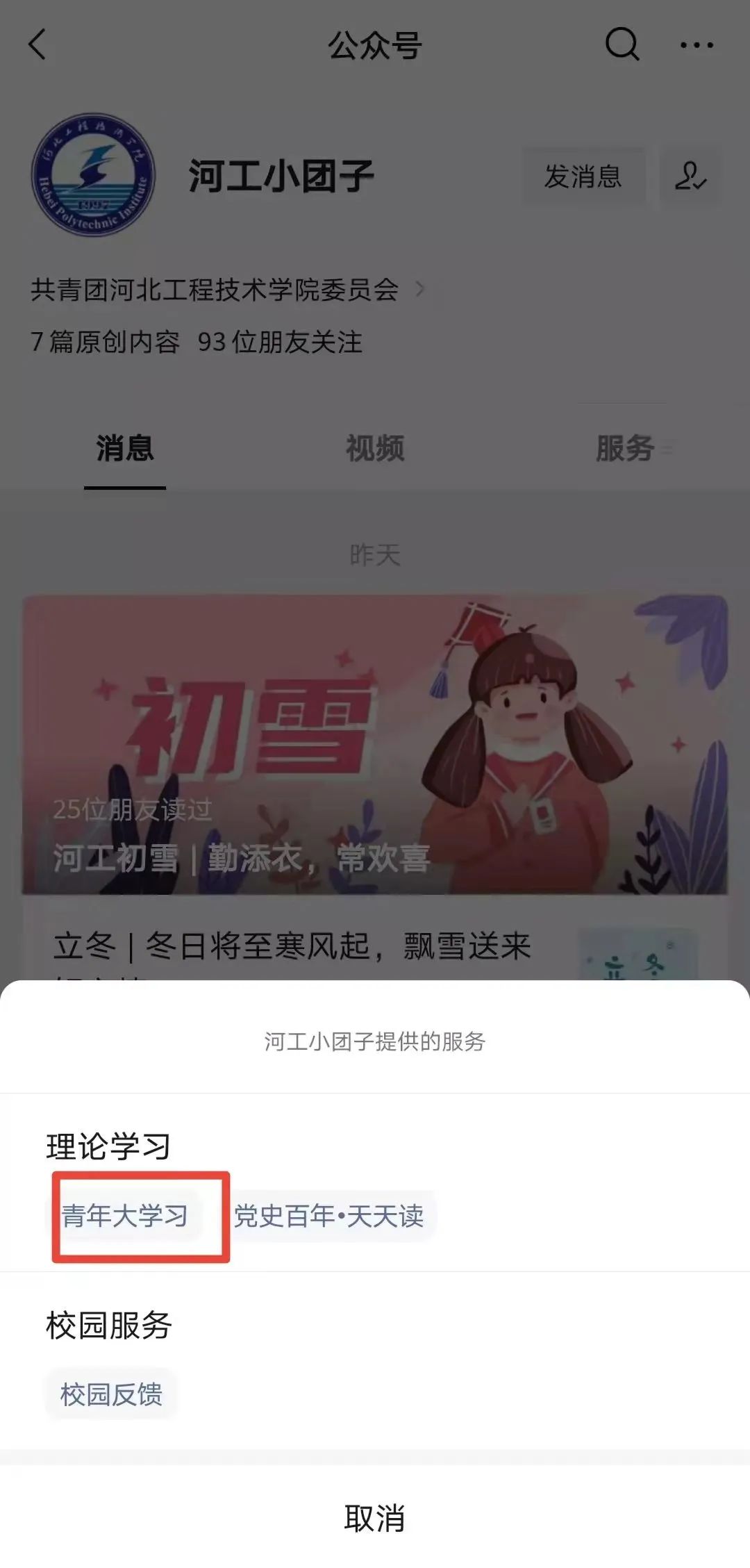Open the 立冬 article row
The height and width of the screenshot is (1568, 750).
292,946
